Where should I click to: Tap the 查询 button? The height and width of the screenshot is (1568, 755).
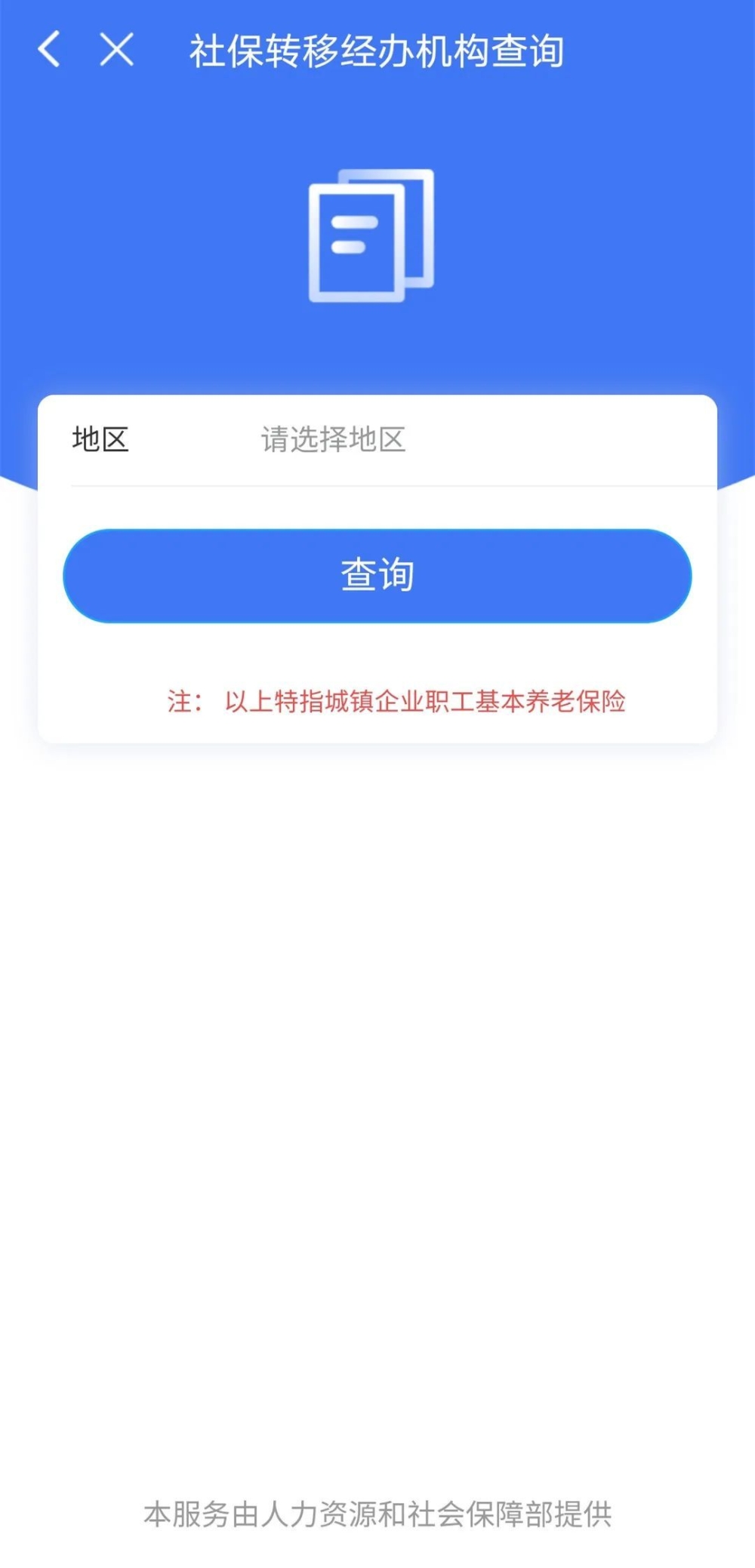click(377, 576)
